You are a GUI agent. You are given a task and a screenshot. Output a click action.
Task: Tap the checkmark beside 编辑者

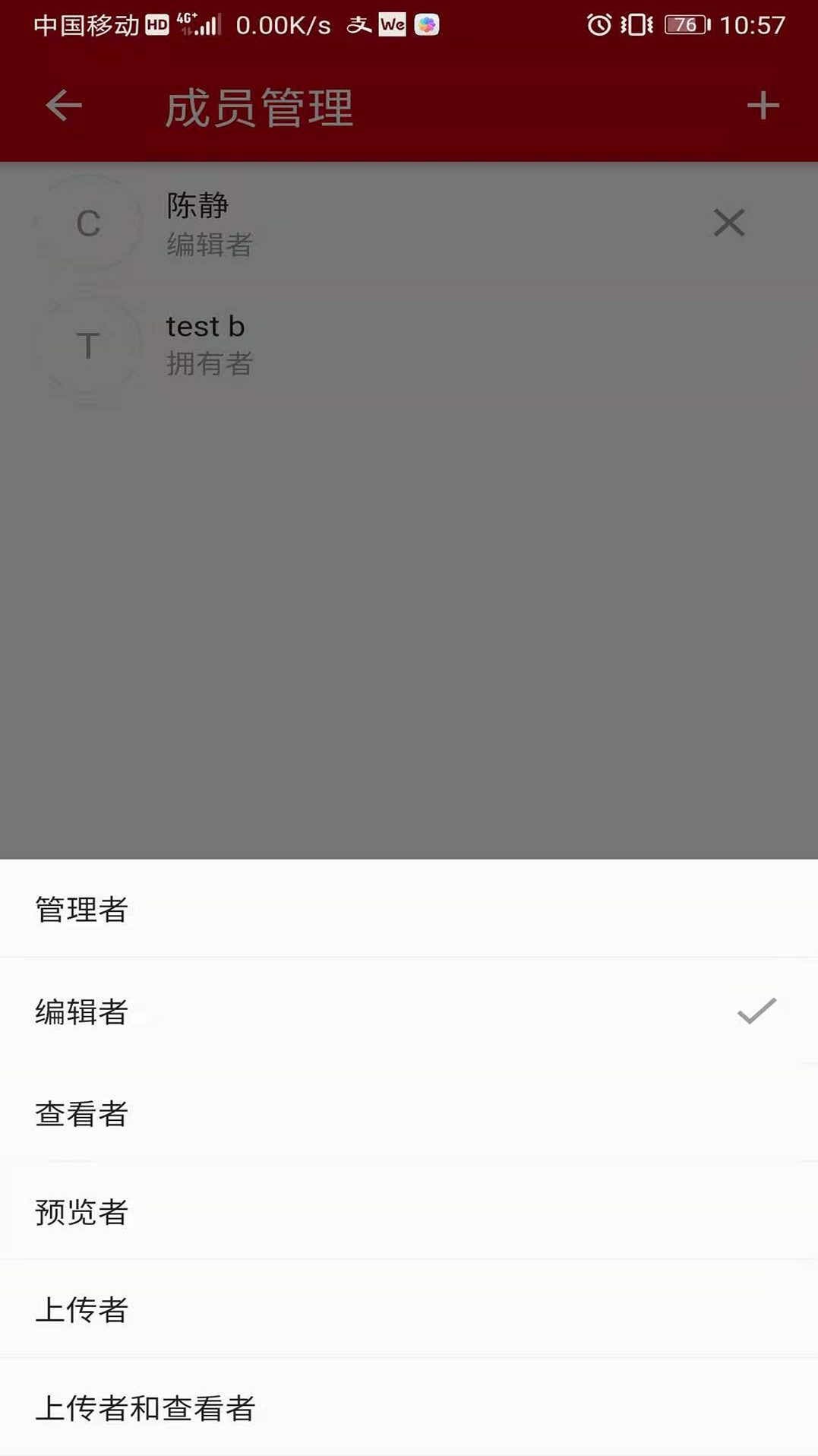(x=756, y=1011)
